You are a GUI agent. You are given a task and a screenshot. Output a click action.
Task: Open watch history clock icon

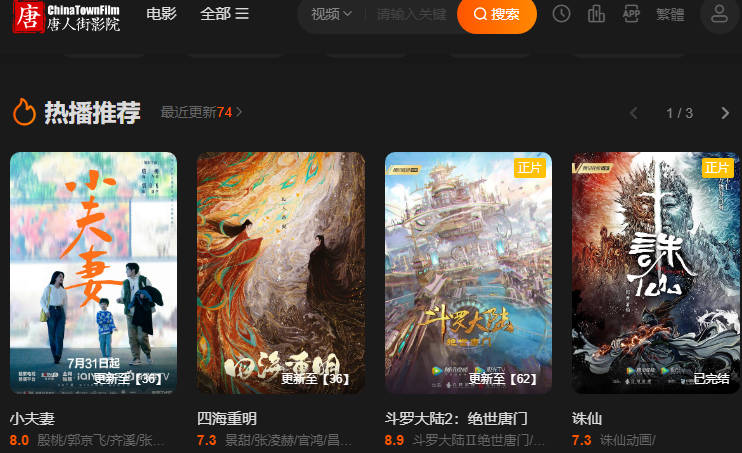pyautogui.click(x=562, y=14)
